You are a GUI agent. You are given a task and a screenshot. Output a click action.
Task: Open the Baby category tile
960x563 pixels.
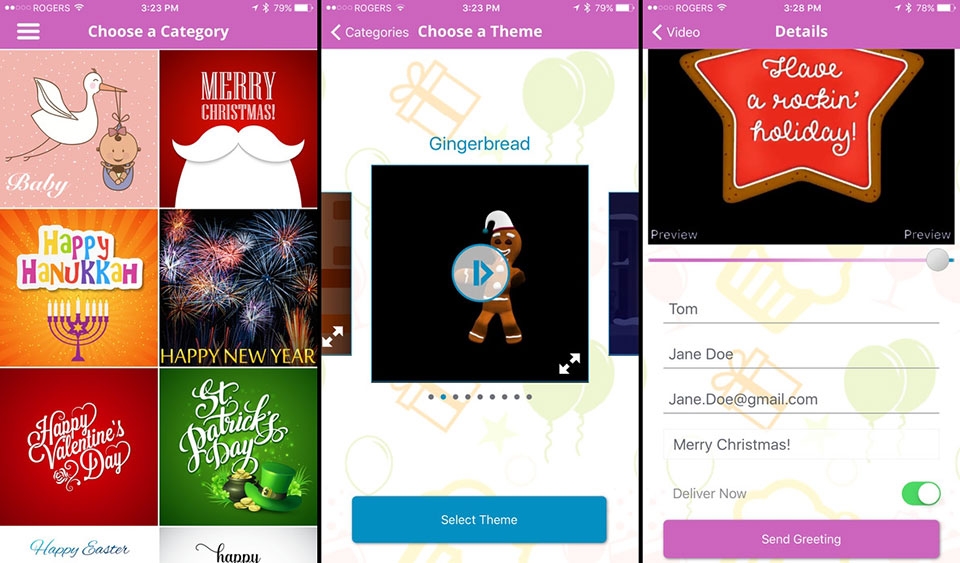(x=79, y=128)
